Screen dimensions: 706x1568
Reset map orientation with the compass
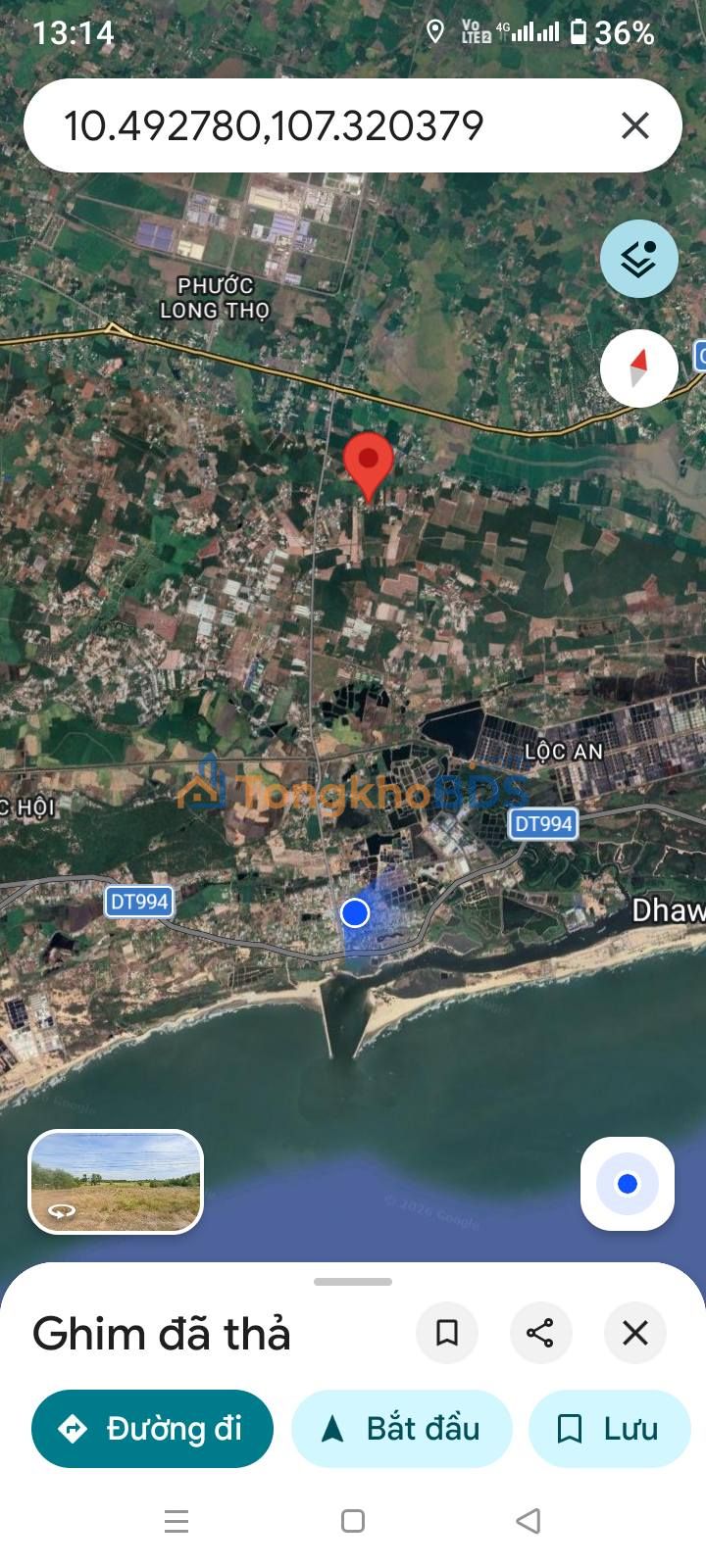point(638,368)
